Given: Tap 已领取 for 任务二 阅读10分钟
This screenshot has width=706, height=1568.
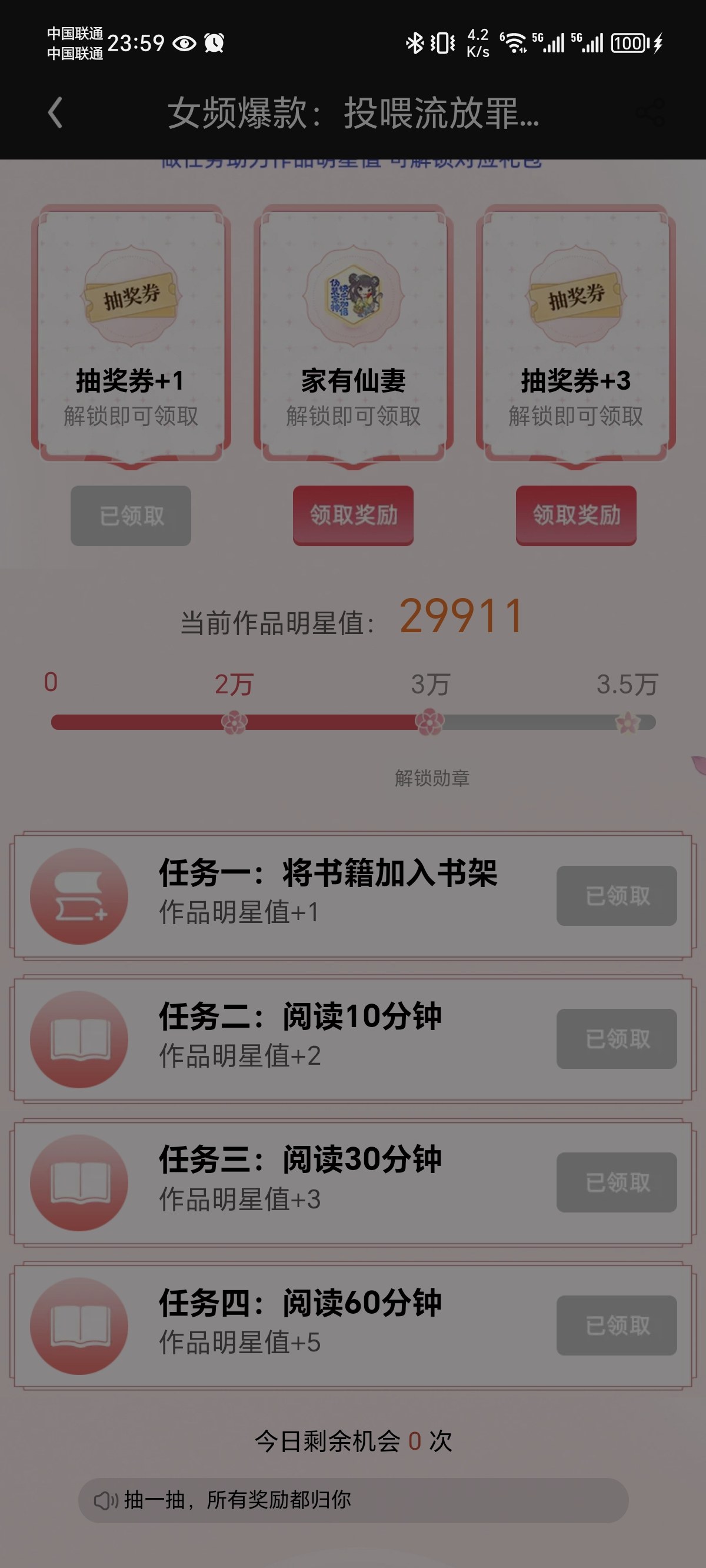Looking at the screenshot, I should [617, 1039].
